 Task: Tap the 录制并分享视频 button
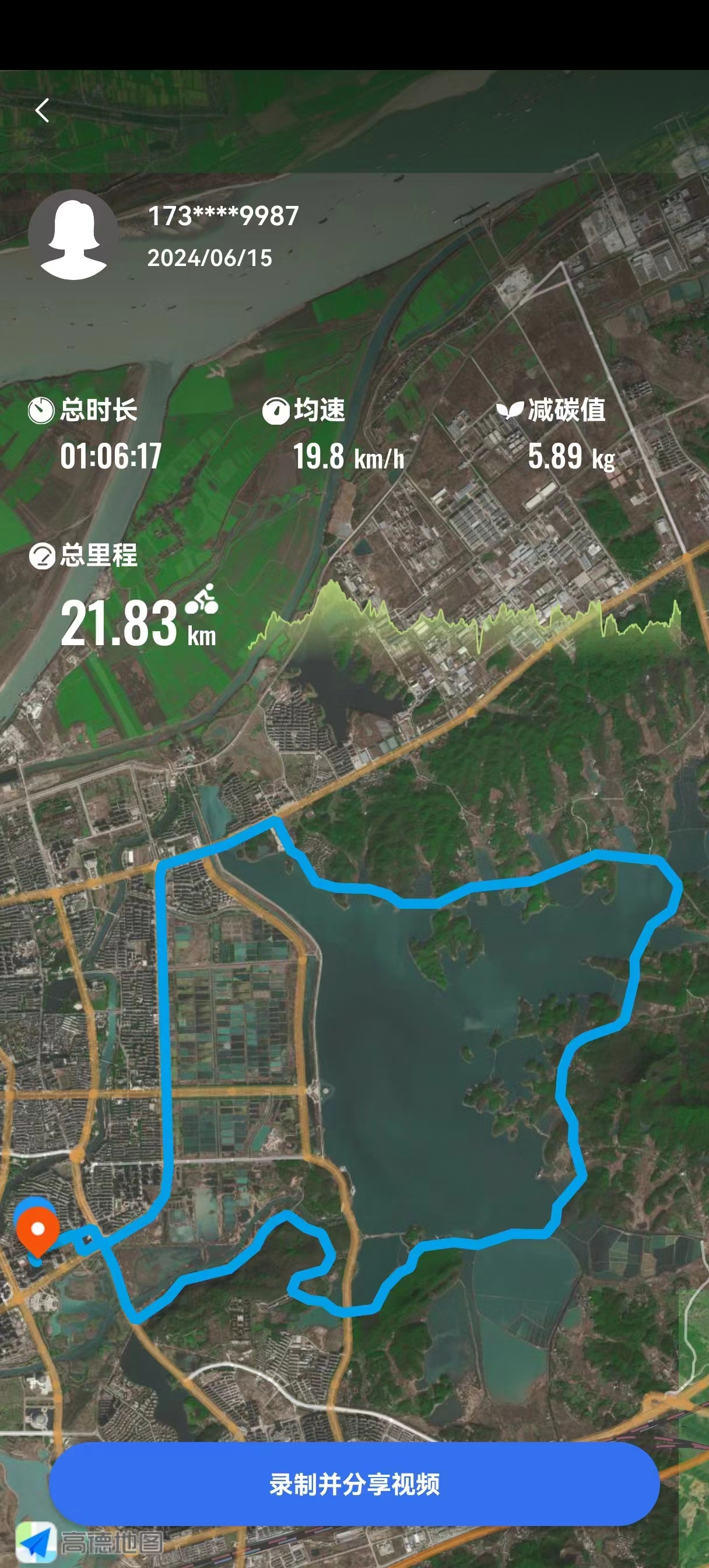[x=354, y=1484]
